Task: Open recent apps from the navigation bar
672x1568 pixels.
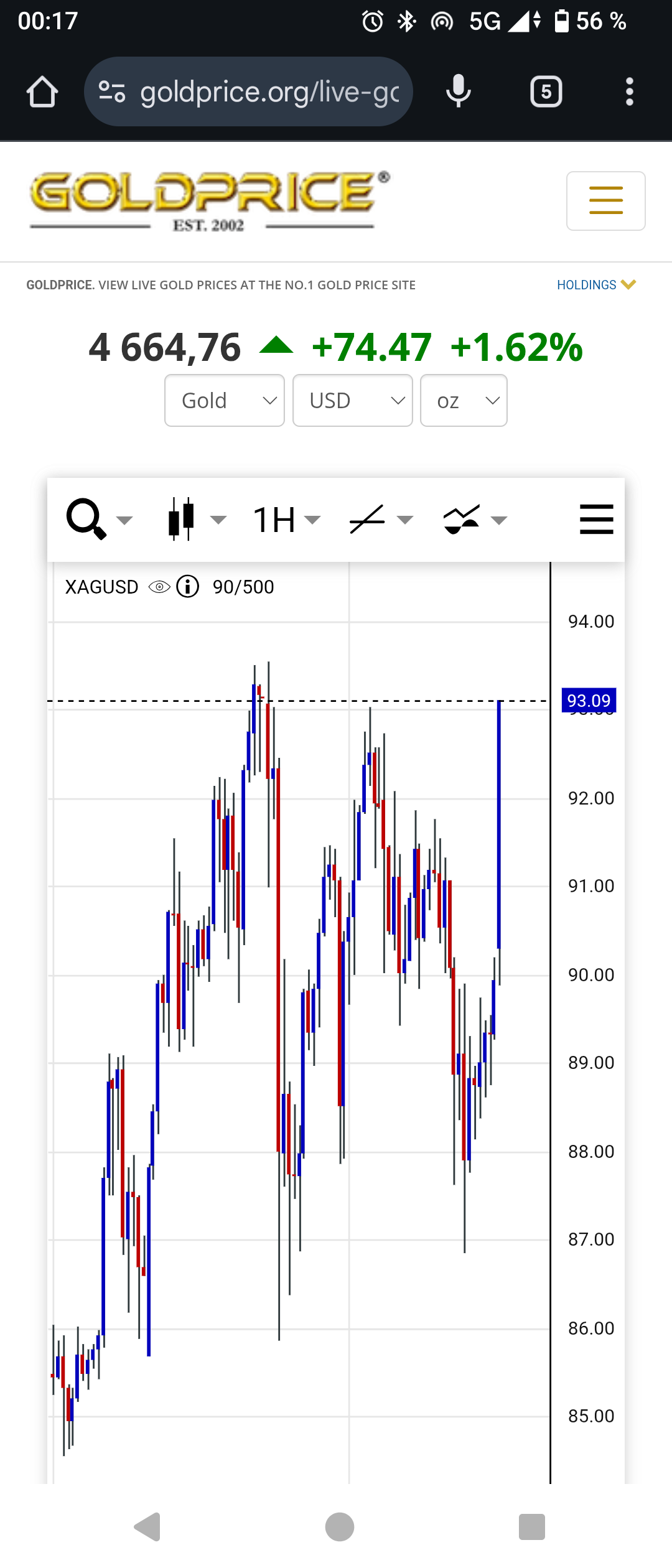Action: 531,1527
